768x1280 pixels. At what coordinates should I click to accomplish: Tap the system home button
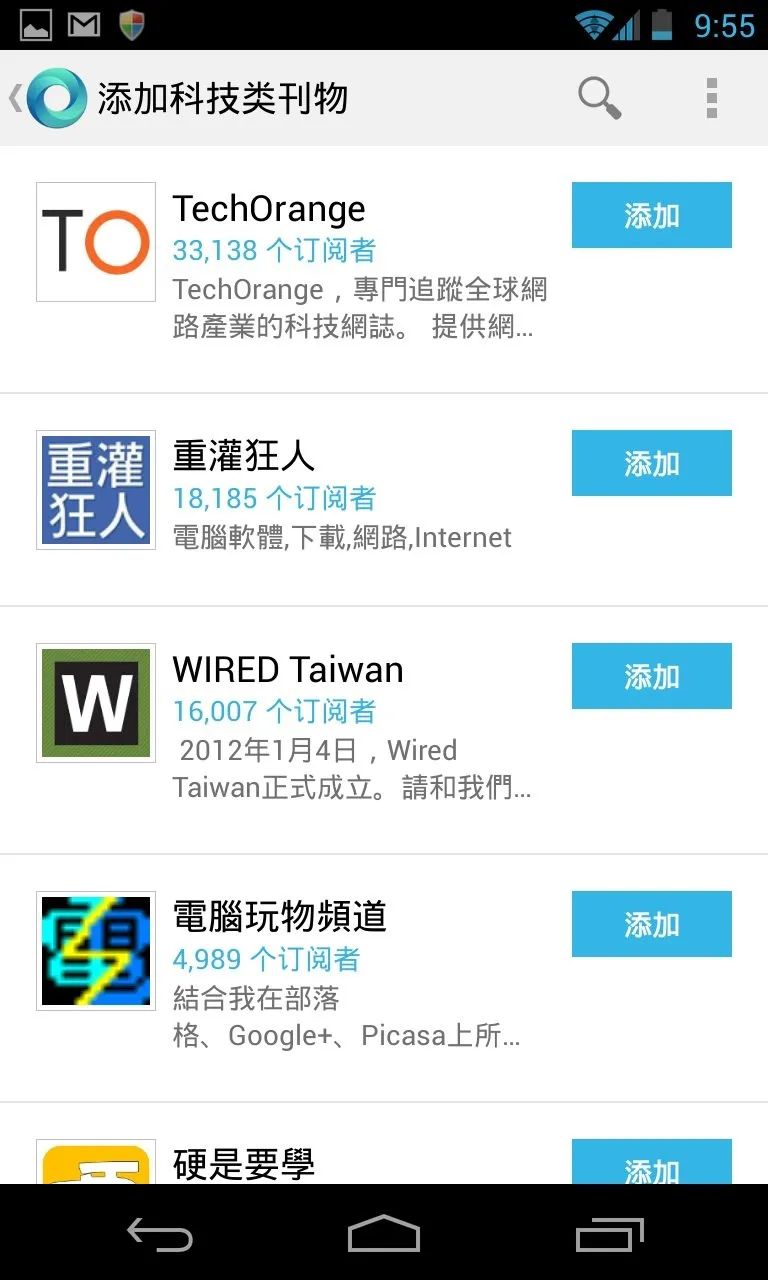tap(384, 1234)
